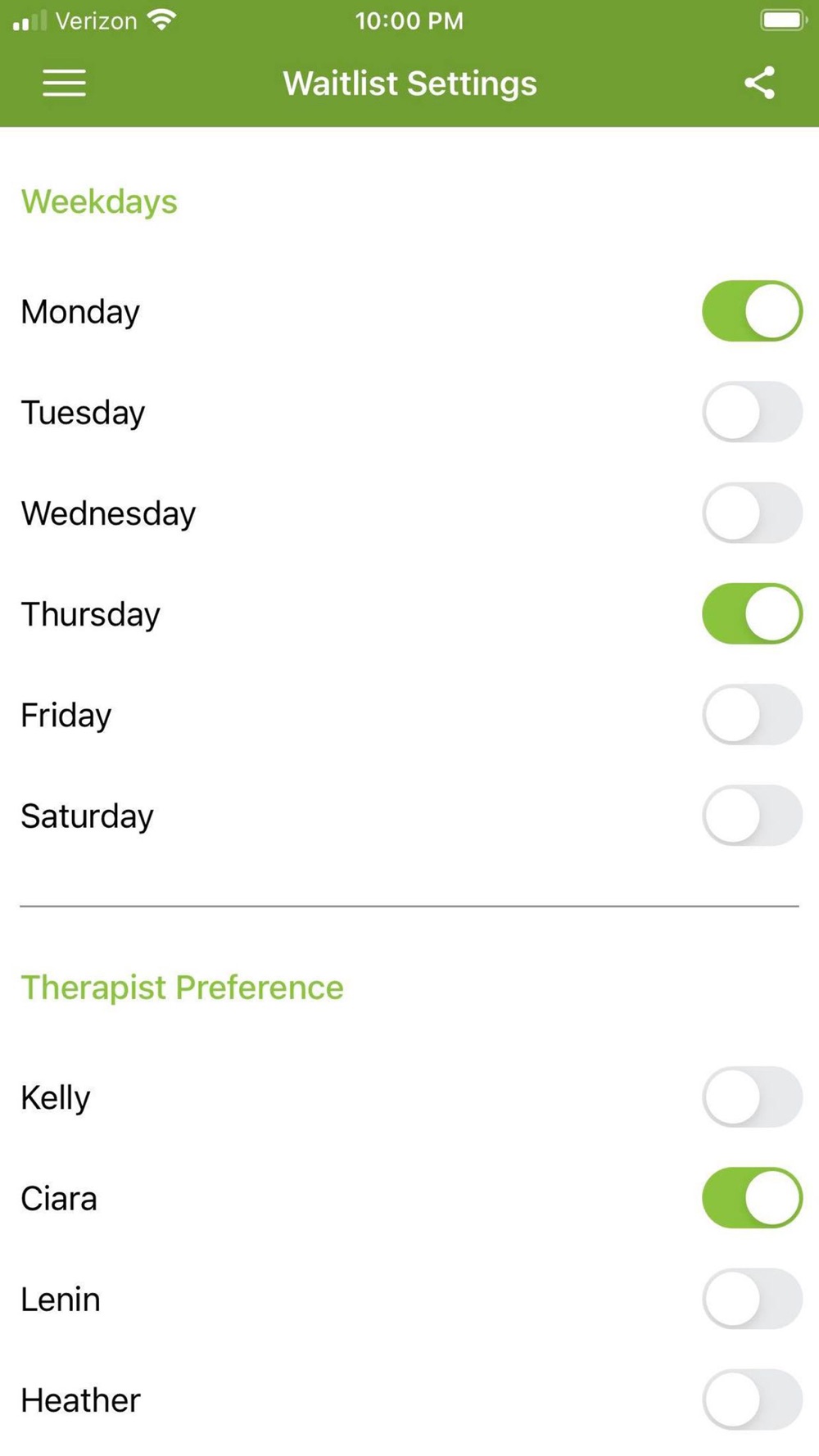Turn off therapist Ciara
Viewport: 819px width, 1456px height.
tap(752, 1198)
